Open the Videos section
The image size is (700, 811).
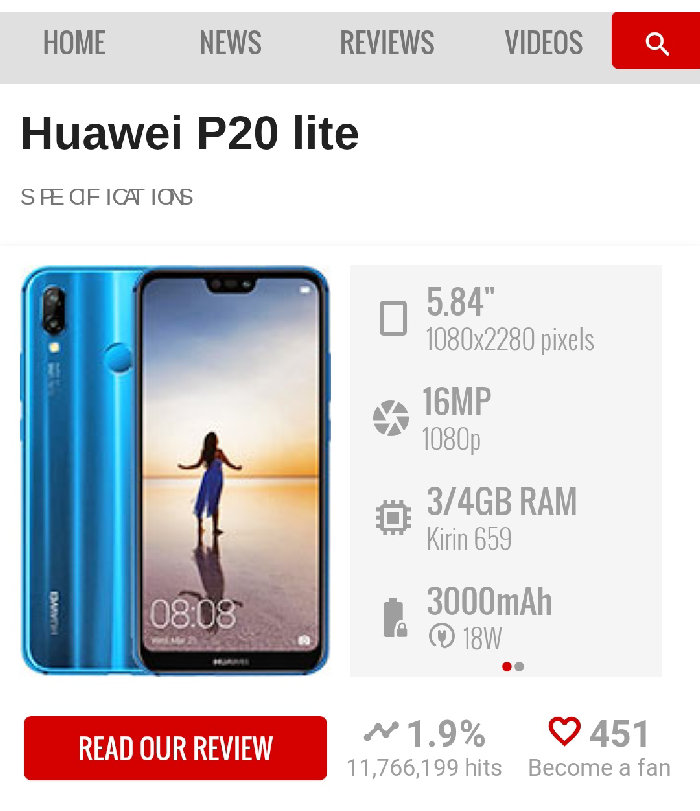pos(543,43)
